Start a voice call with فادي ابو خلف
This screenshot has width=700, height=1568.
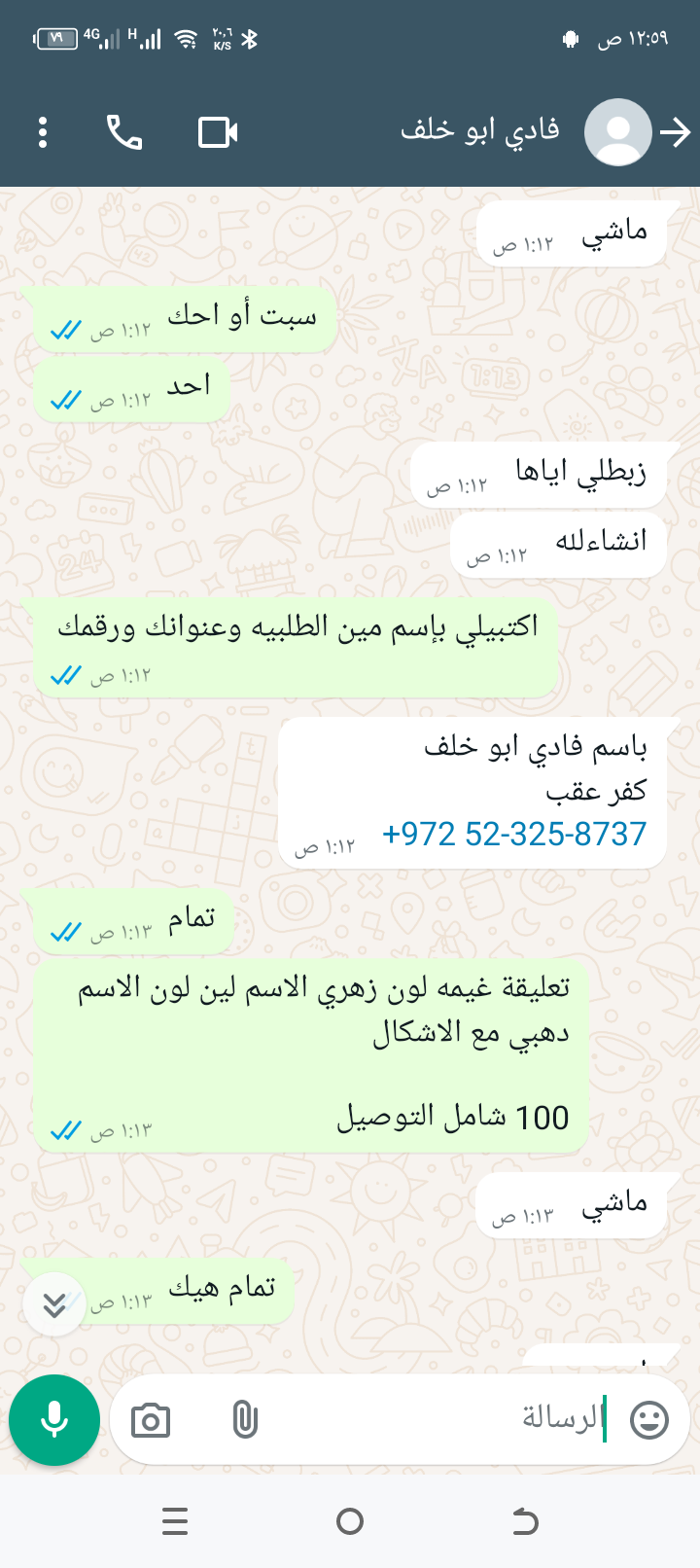pos(124,132)
